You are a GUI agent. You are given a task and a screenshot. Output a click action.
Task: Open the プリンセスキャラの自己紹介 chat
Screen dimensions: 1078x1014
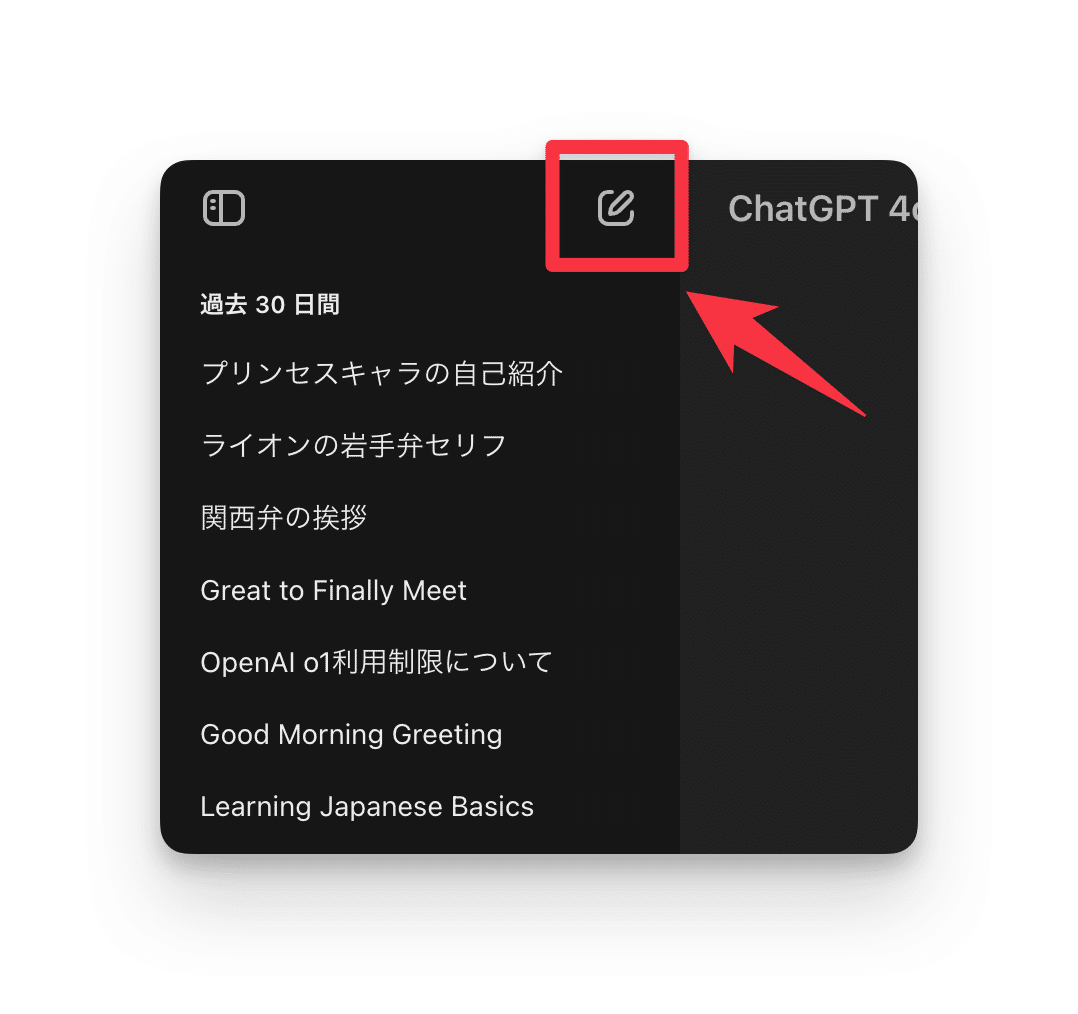coord(382,374)
